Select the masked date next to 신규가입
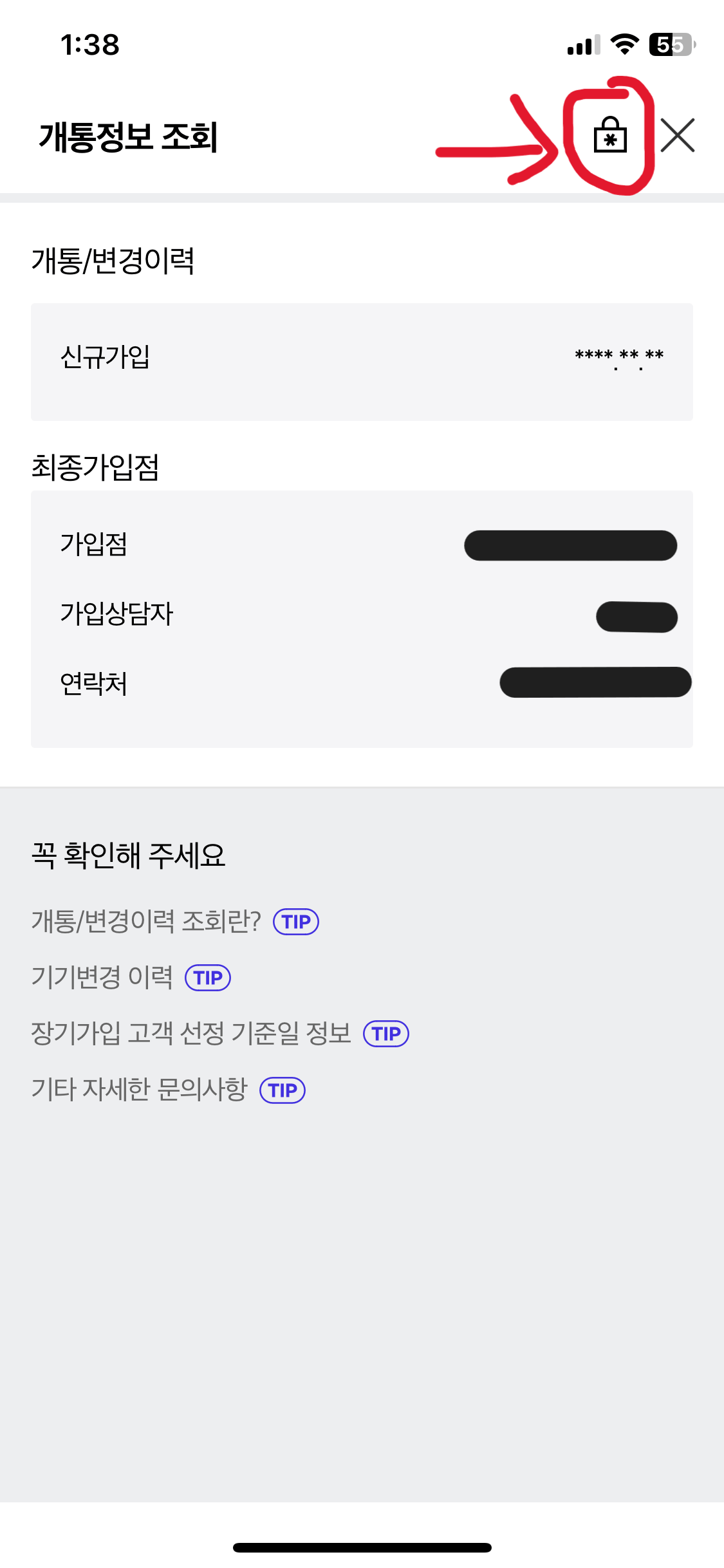This screenshot has width=724, height=1568. coord(618,356)
